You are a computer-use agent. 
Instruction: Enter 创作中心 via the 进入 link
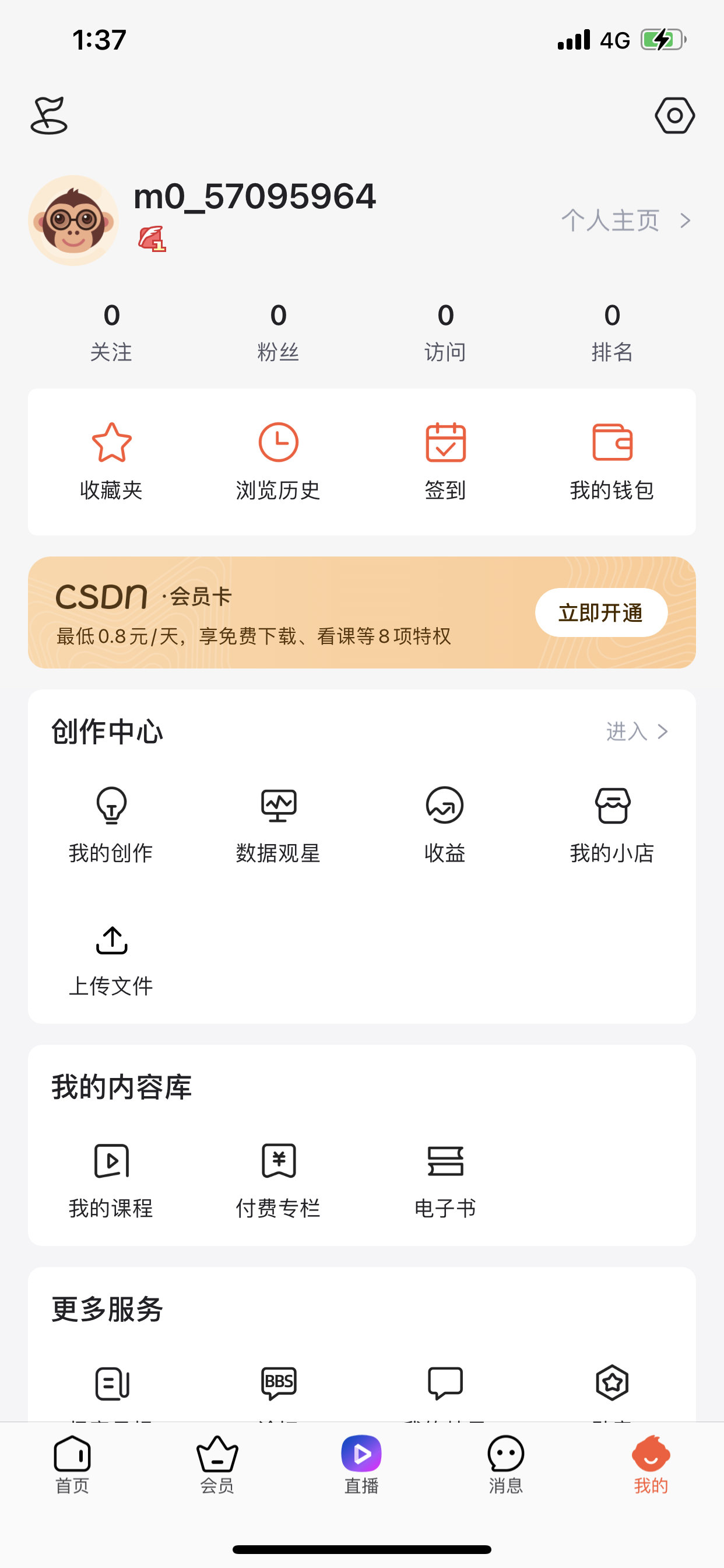[x=637, y=731]
